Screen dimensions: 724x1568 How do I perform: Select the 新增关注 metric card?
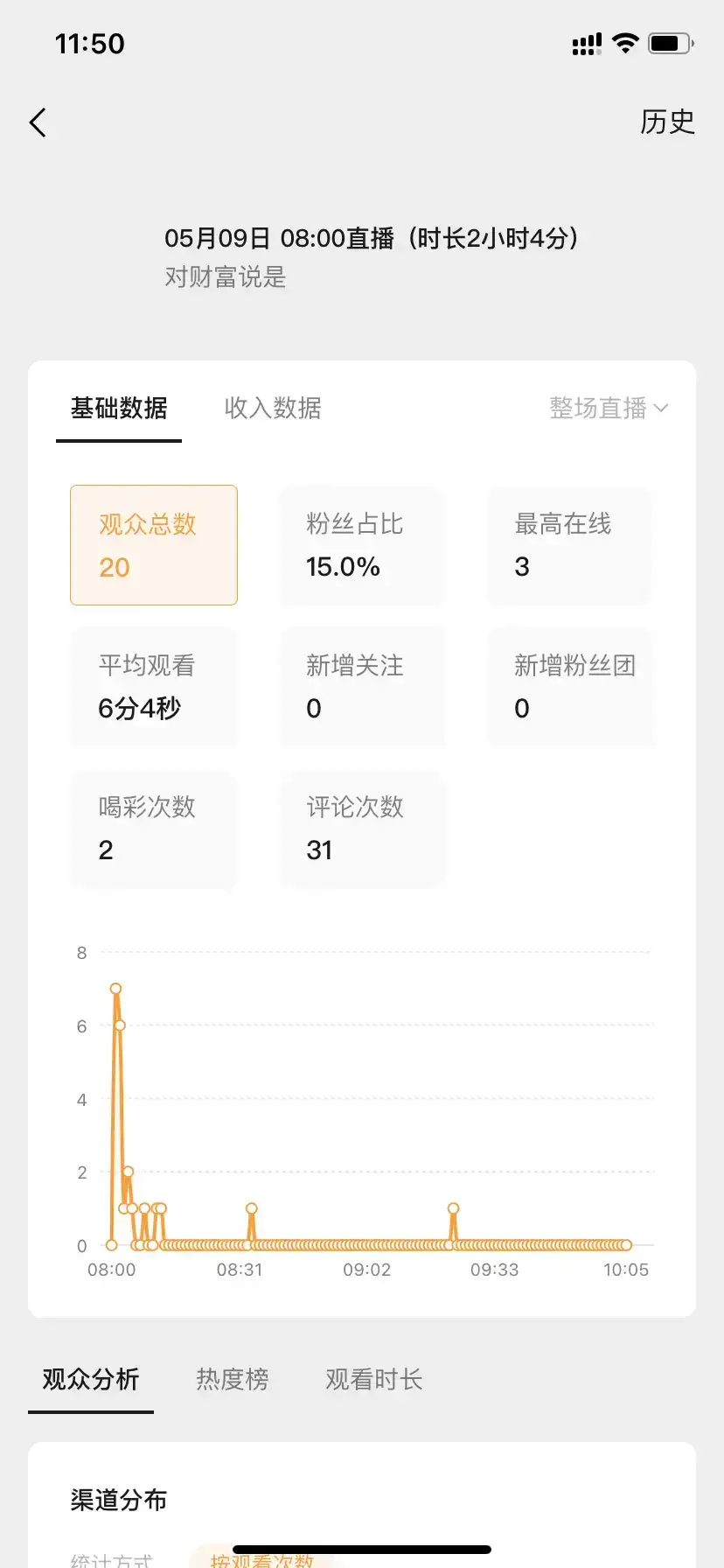pos(362,687)
